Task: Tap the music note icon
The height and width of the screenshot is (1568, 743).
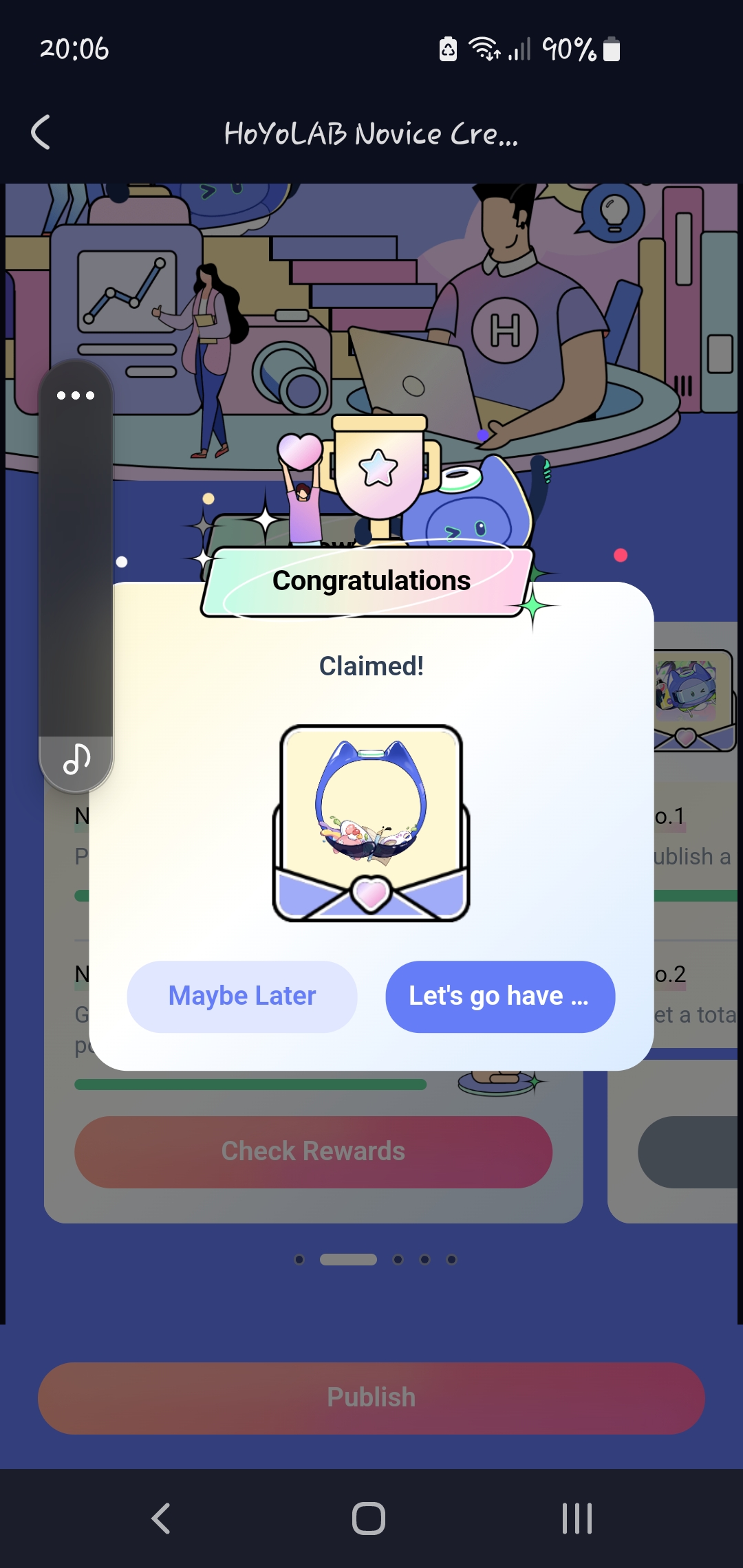Action: tap(76, 760)
